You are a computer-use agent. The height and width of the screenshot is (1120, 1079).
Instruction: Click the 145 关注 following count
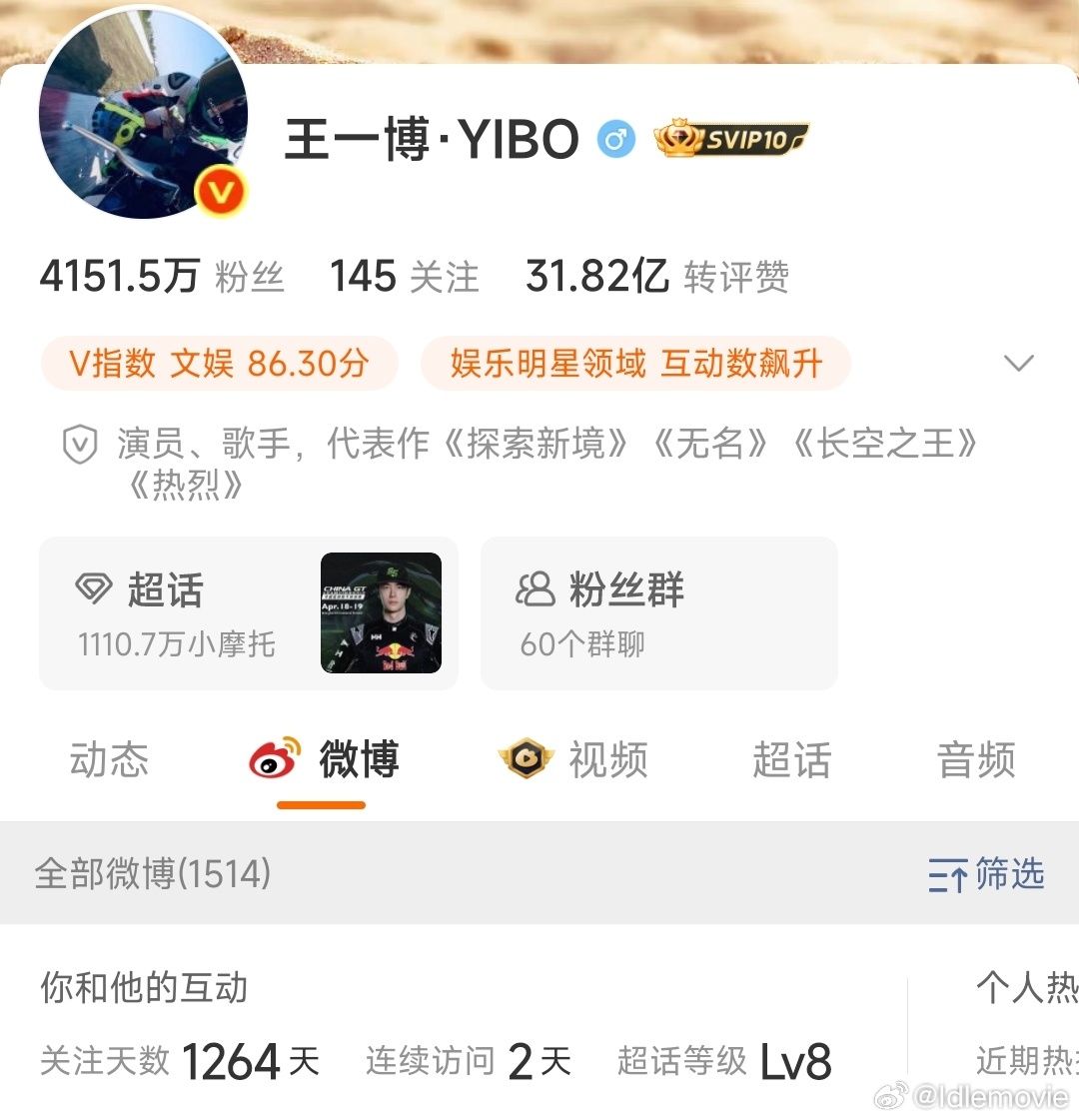tap(404, 276)
